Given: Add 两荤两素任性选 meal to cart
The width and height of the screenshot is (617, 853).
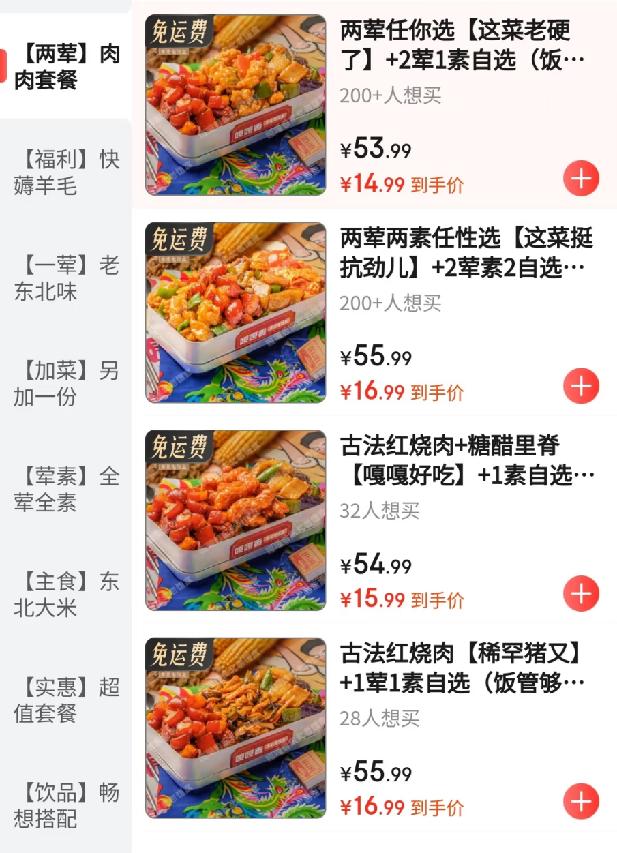Looking at the screenshot, I should [581, 386].
